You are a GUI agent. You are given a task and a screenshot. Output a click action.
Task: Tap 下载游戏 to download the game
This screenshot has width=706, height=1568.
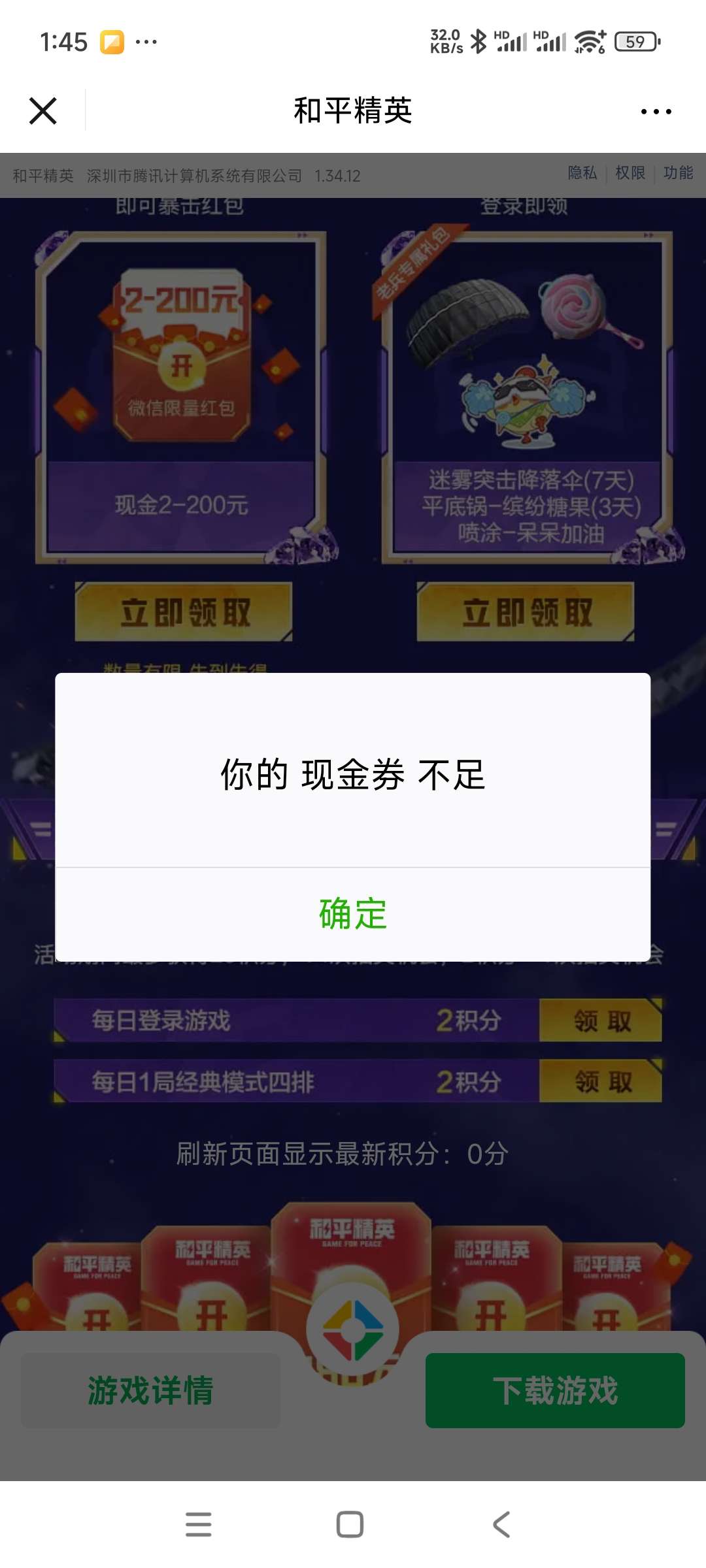coord(555,1390)
